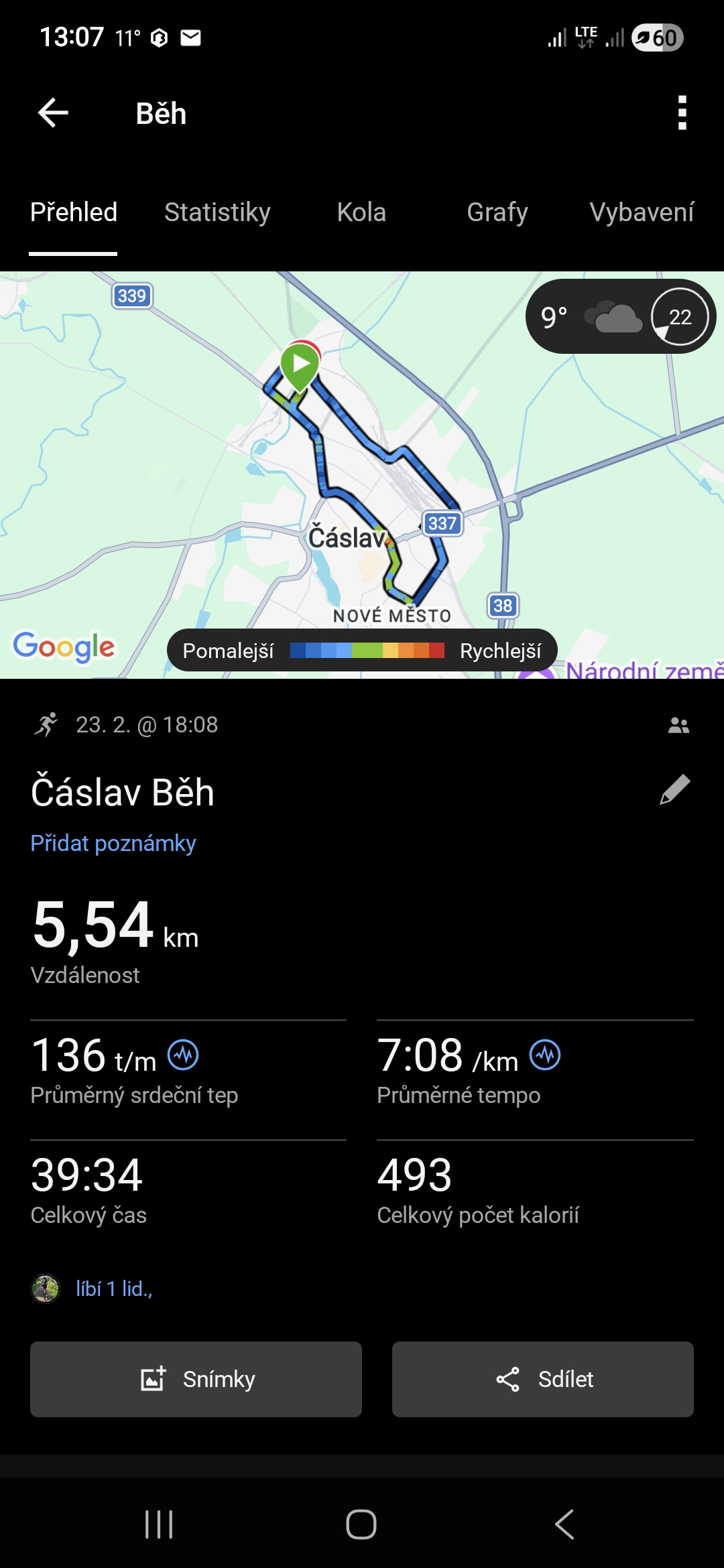Open recent apps from the navigation bar
This screenshot has width=724, height=1568.
[159, 1524]
